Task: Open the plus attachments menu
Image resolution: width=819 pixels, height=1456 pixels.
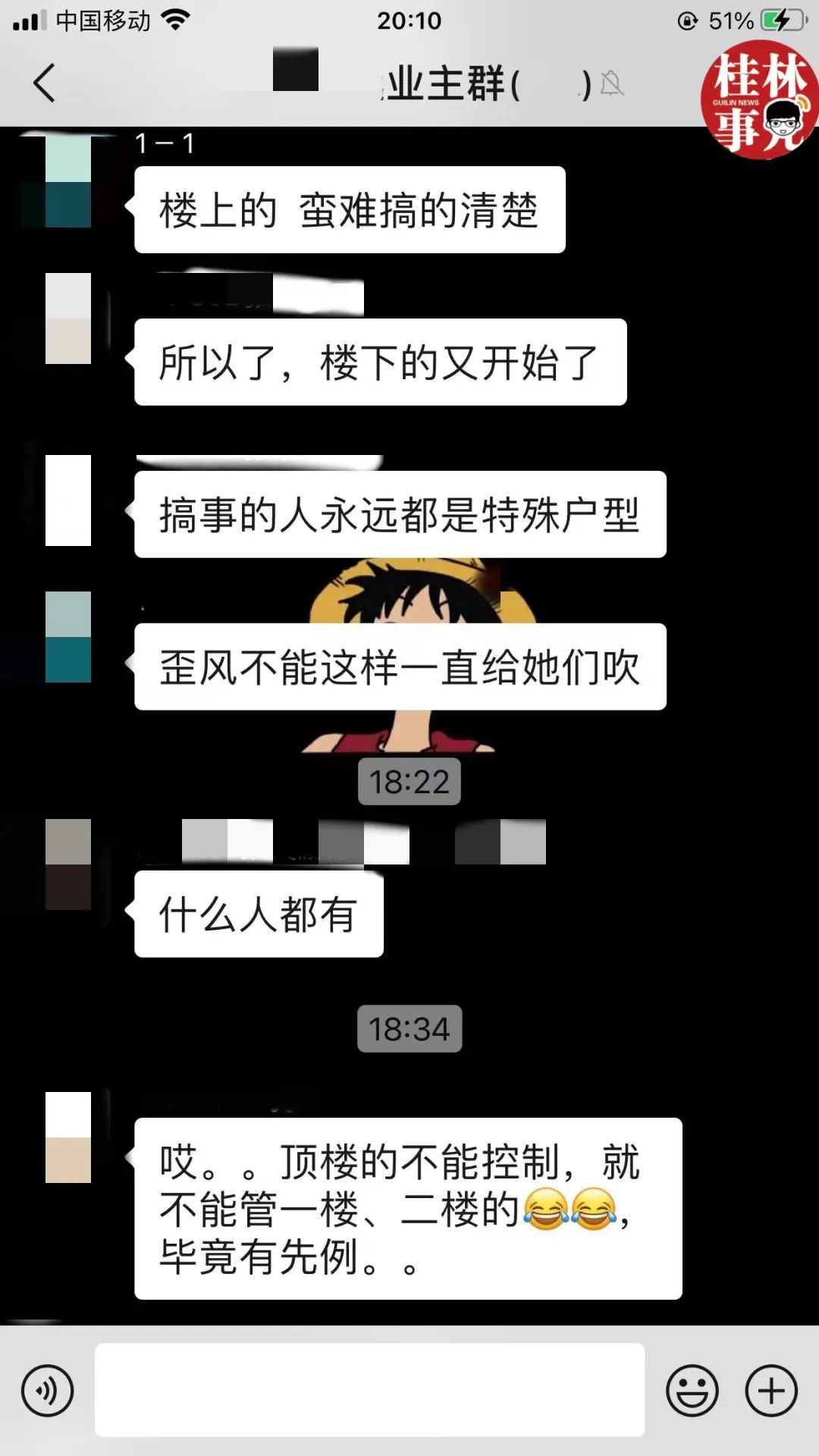Action: (x=771, y=1391)
